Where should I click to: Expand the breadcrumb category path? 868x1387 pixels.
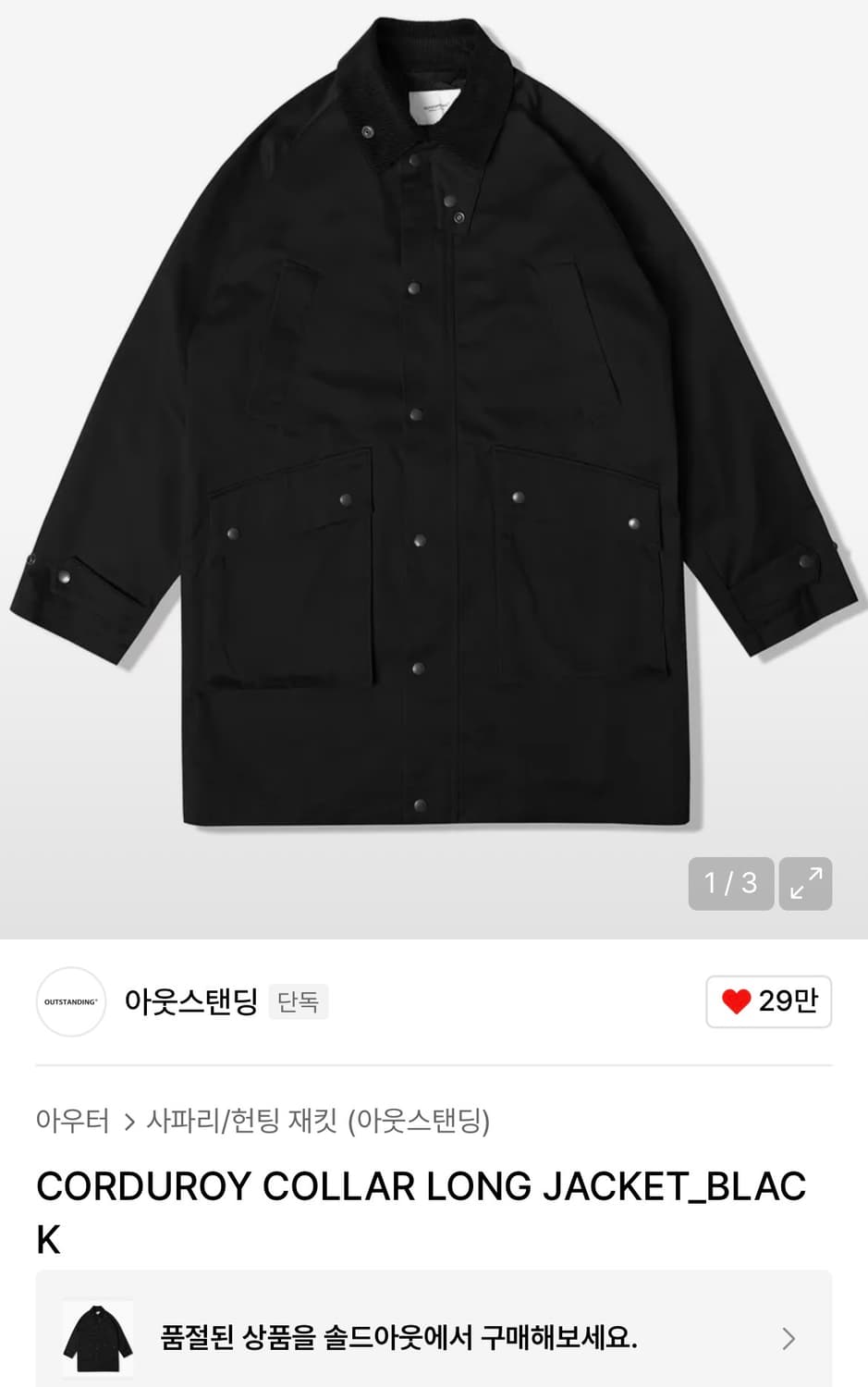268,1120
